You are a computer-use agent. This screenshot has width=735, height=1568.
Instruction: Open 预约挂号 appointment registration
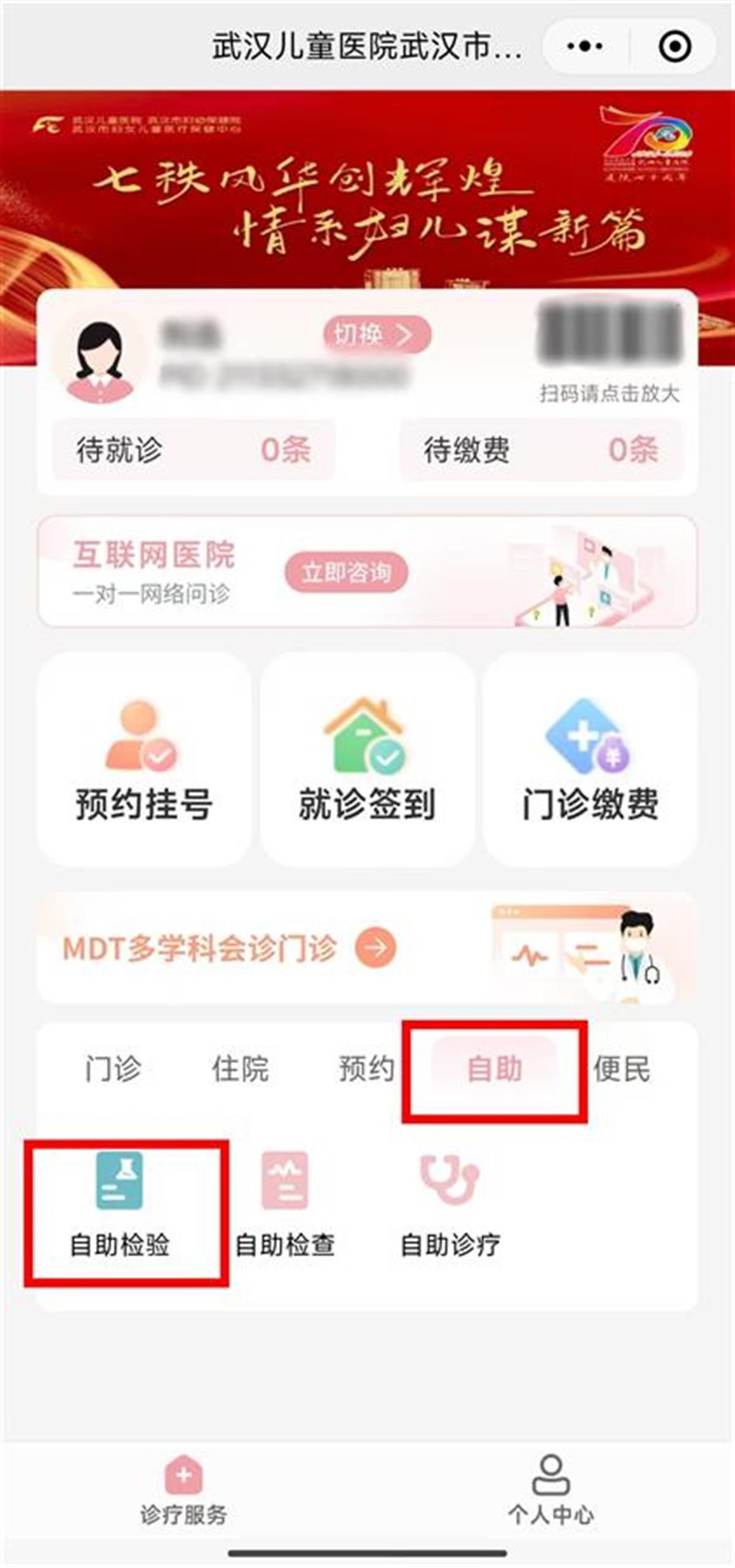144,760
